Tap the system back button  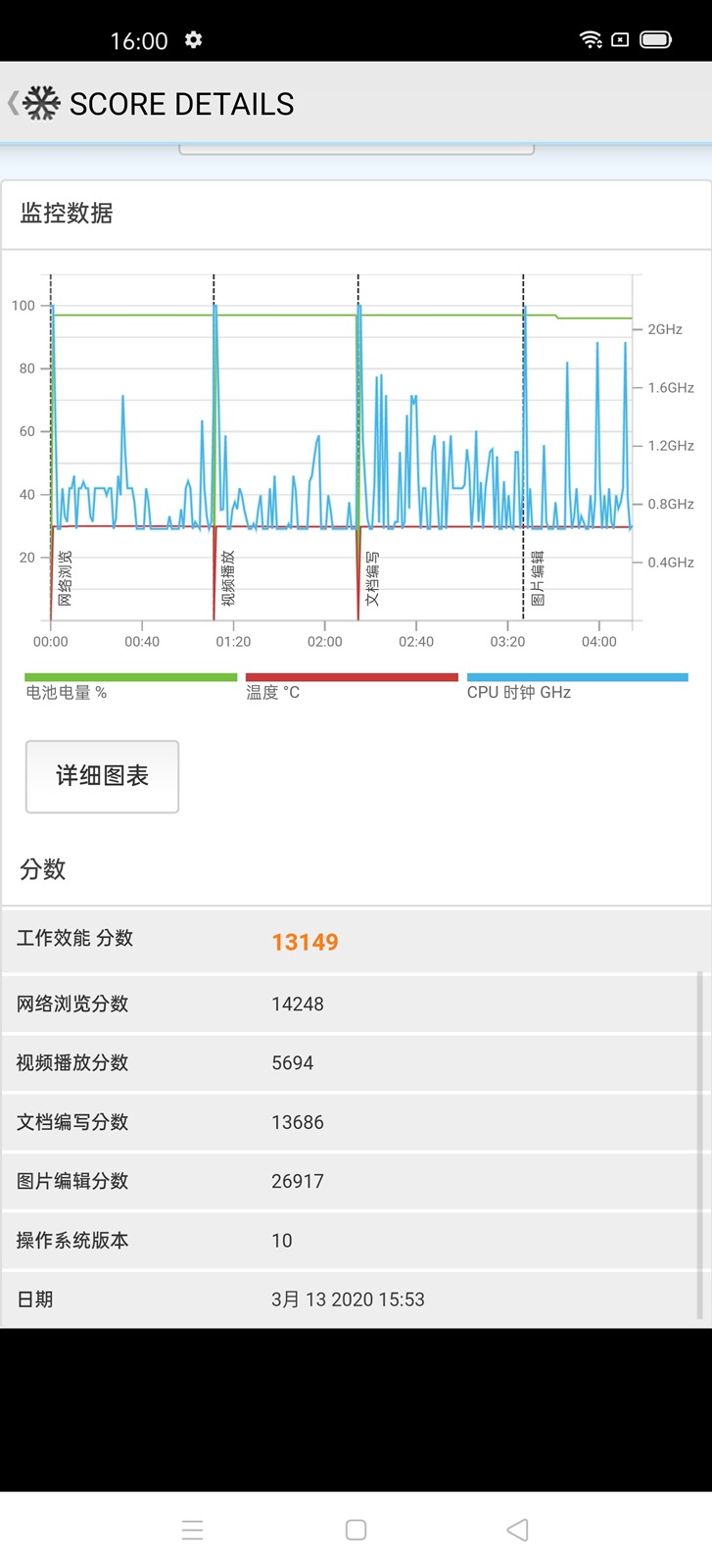click(x=517, y=1530)
